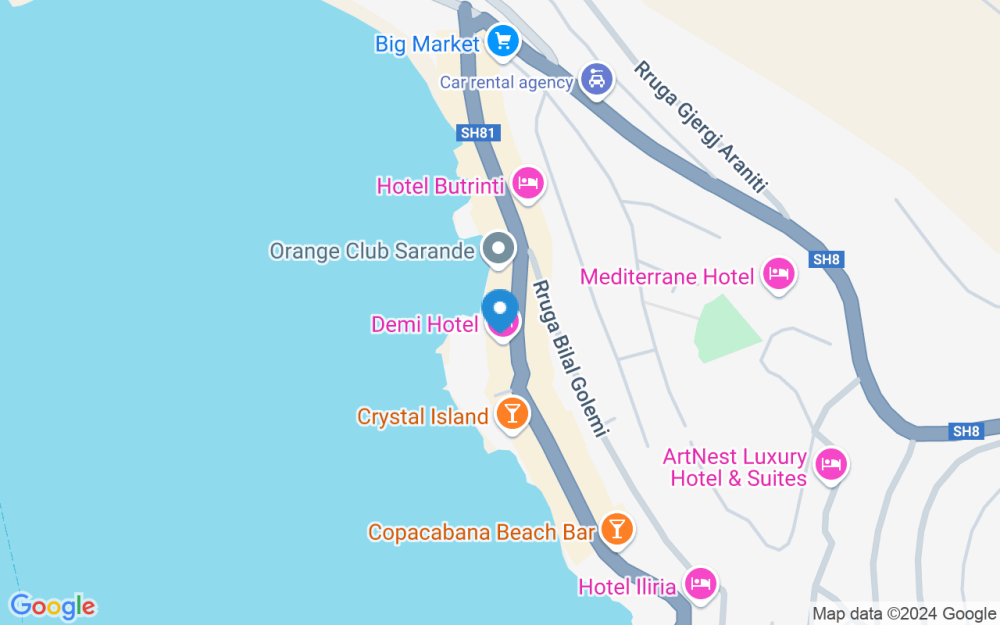The height and width of the screenshot is (625, 1000).
Task: Open ArtNest Luxury Hotel & Suites pin
Action: [831, 465]
